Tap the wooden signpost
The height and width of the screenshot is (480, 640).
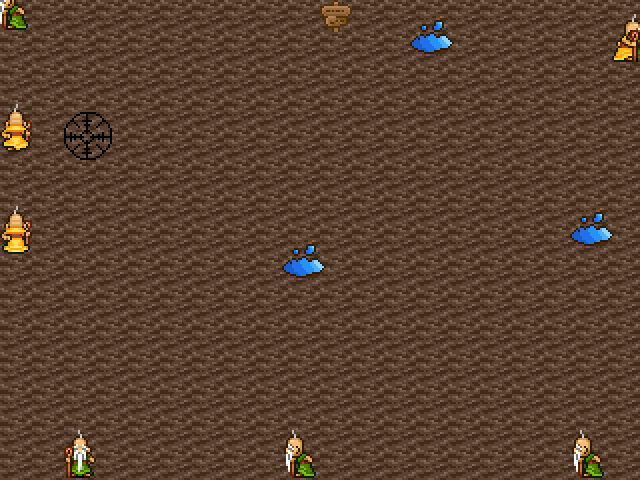pyautogui.click(x=335, y=15)
